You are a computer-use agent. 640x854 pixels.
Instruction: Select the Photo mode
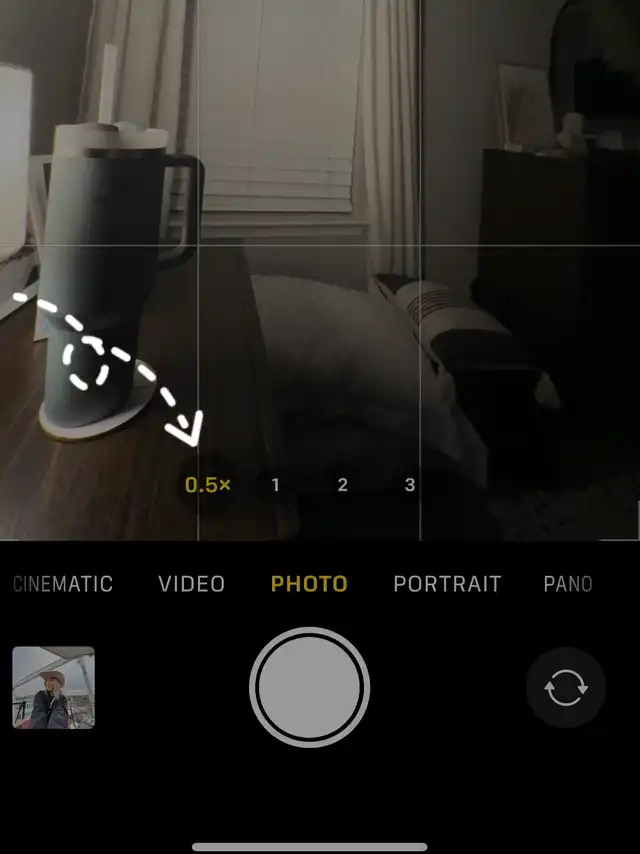[x=309, y=584]
